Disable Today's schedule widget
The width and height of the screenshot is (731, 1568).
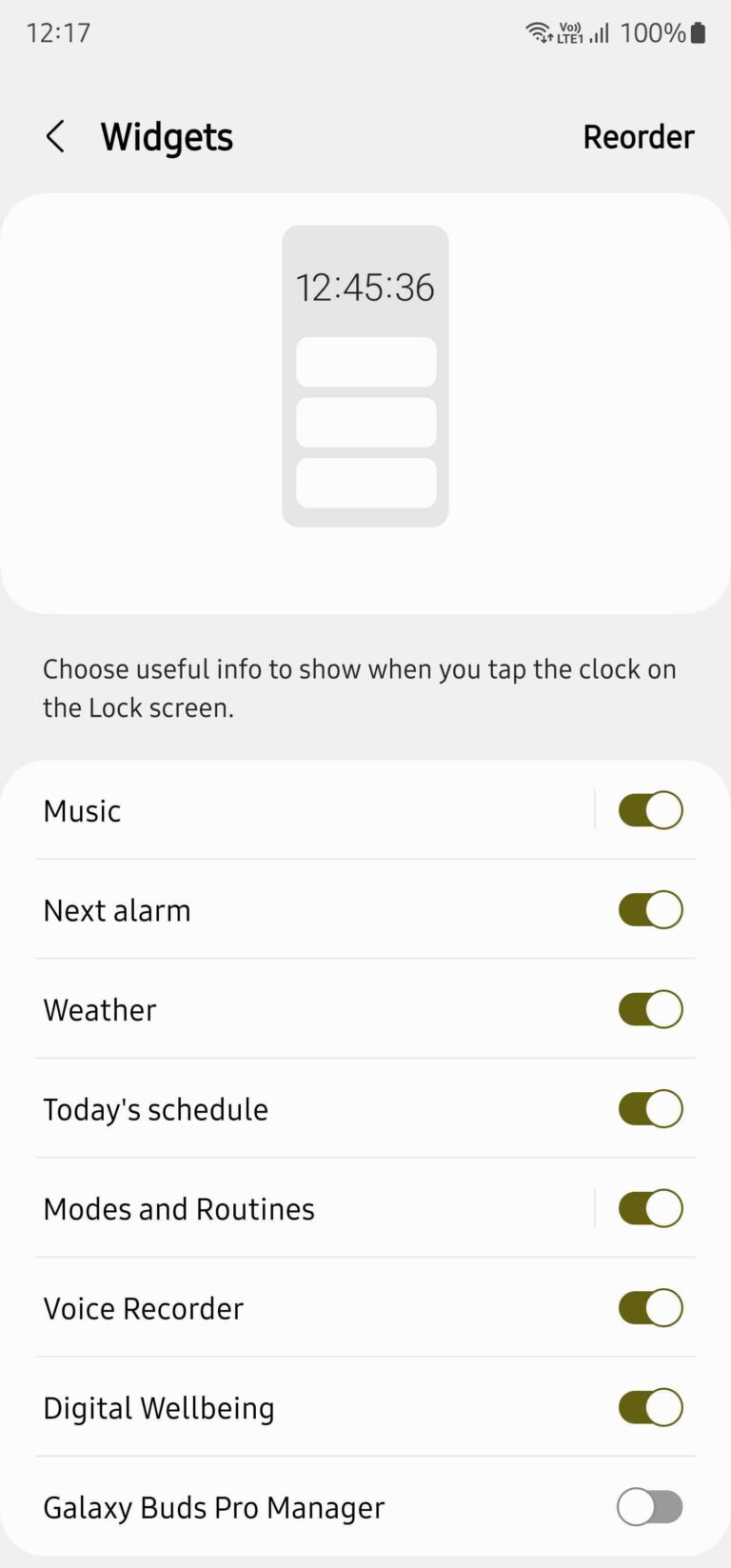[x=650, y=1108]
